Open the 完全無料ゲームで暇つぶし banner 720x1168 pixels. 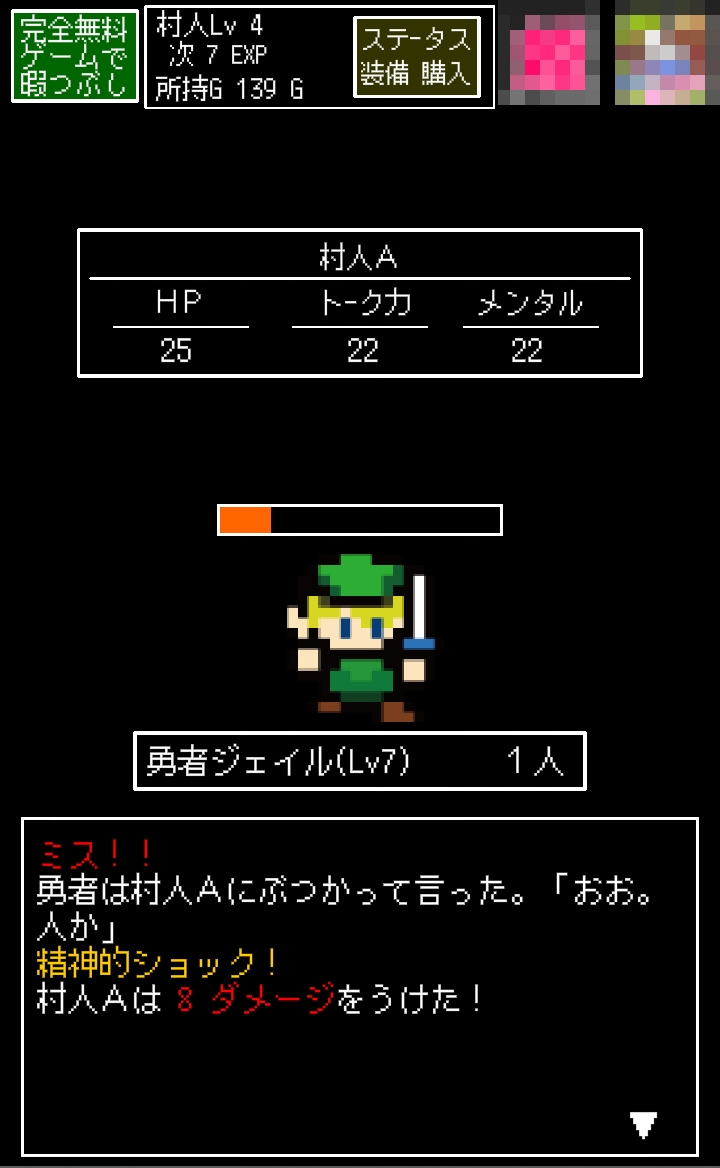pos(75,56)
